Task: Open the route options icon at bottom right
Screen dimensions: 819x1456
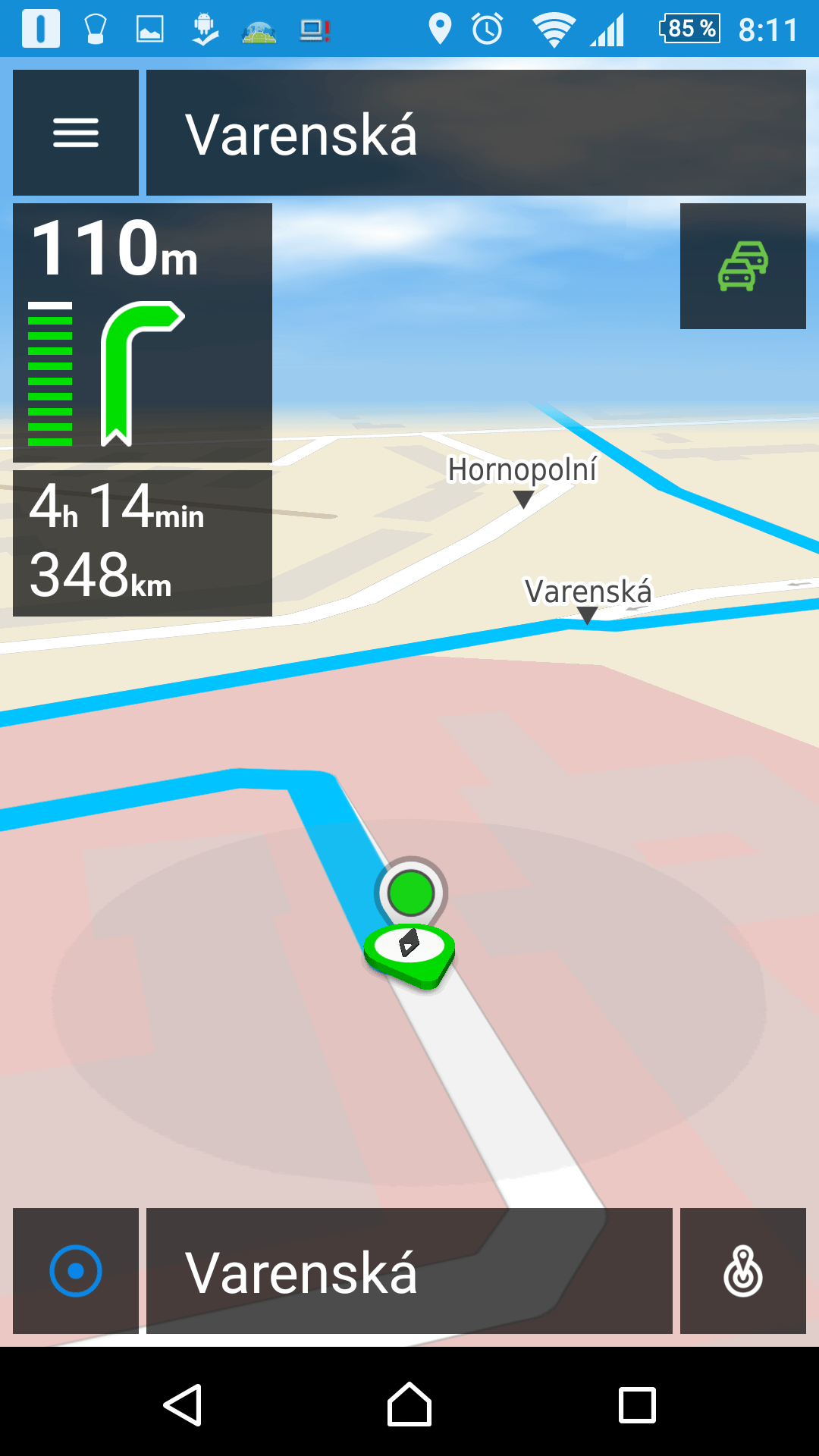Action: coord(743,1271)
